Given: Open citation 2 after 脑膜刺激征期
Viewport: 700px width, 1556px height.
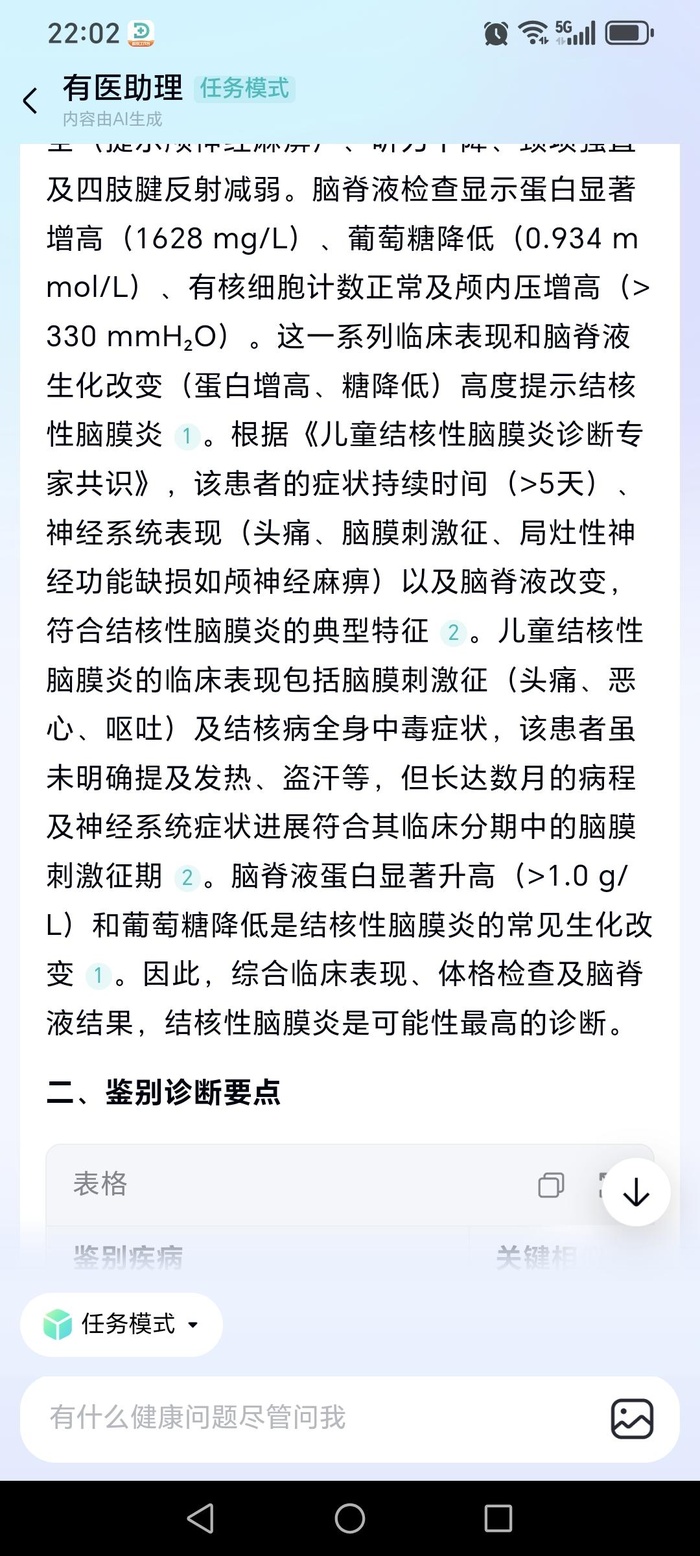Looking at the screenshot, I should (x=186, y=878).
